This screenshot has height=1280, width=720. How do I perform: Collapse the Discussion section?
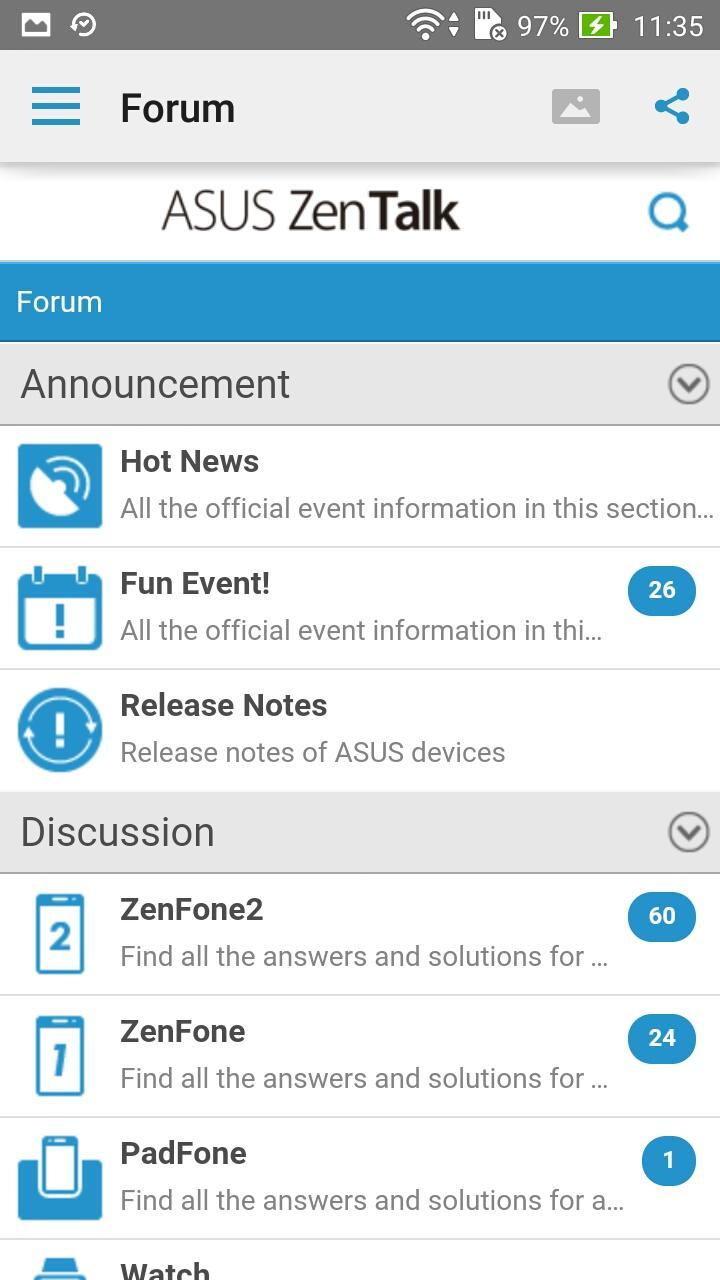688,831
